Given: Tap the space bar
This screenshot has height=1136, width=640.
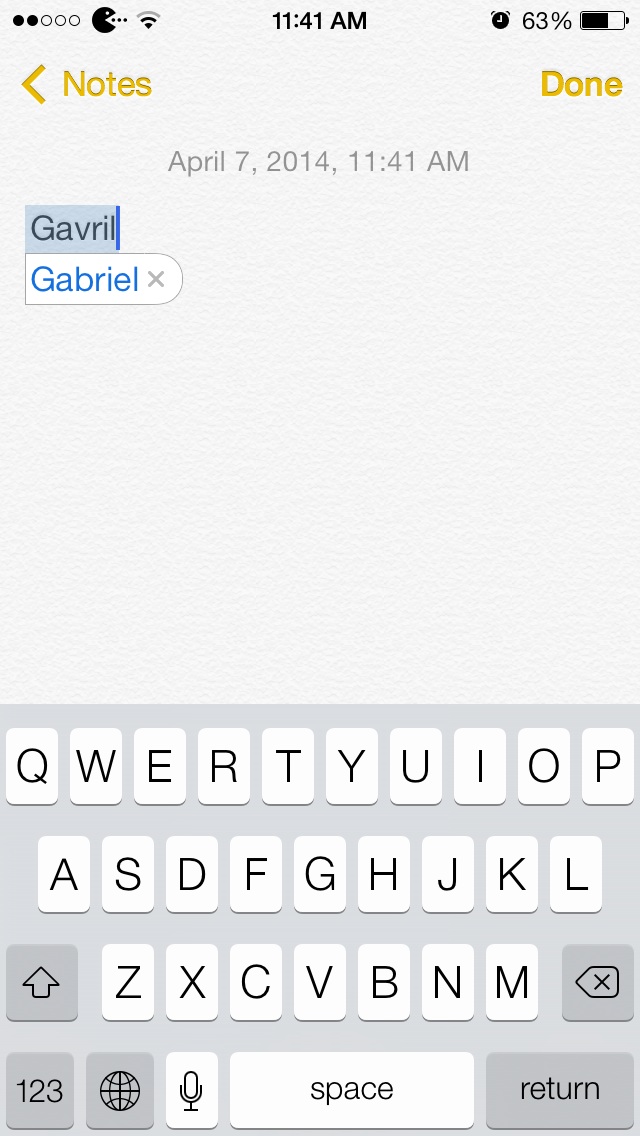Looking at the screenshot, I should click(352, 1090).
